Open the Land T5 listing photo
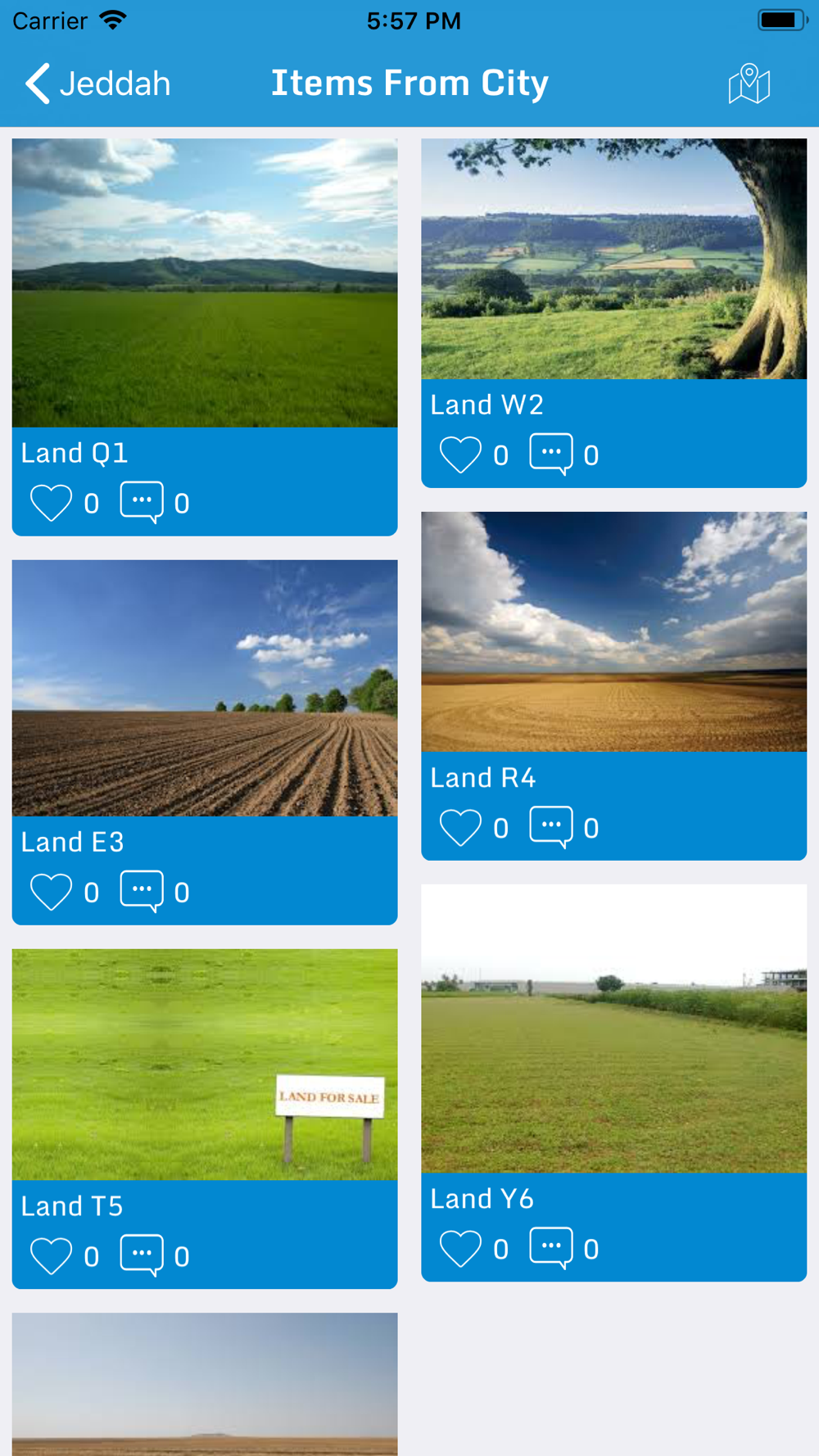819x1456 pixels. pyautogui.click(x=205, y=1065)
